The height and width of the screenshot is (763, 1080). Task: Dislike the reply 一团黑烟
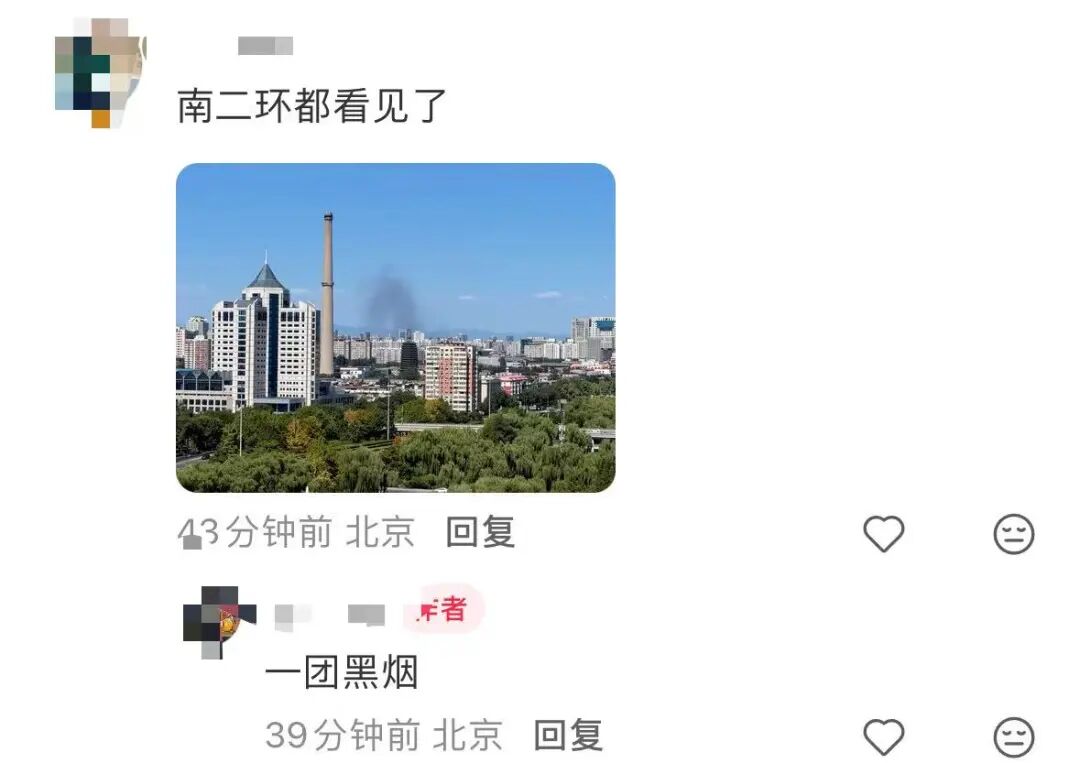pyautogui.click(x=1014, y=737)
